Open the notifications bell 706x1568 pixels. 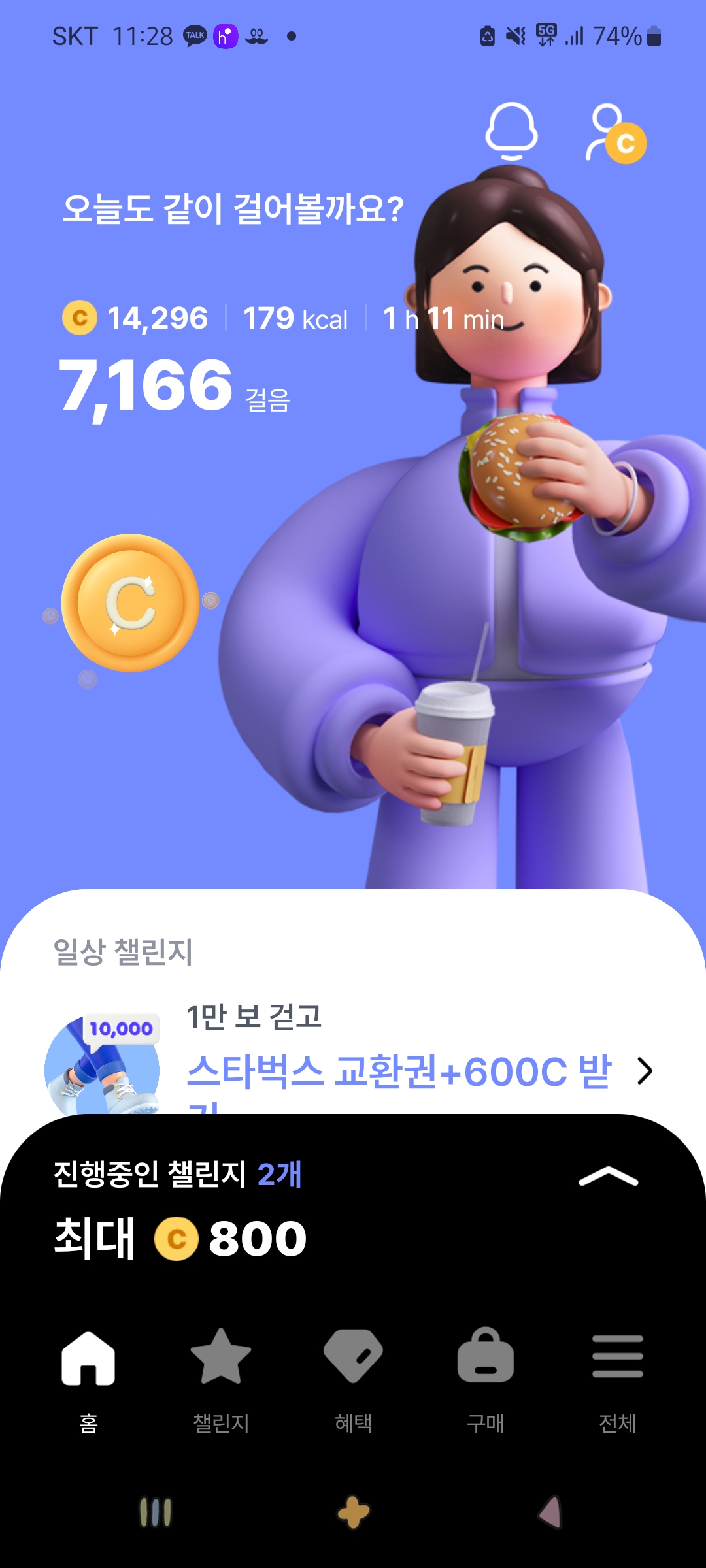[x=511, y=131]
